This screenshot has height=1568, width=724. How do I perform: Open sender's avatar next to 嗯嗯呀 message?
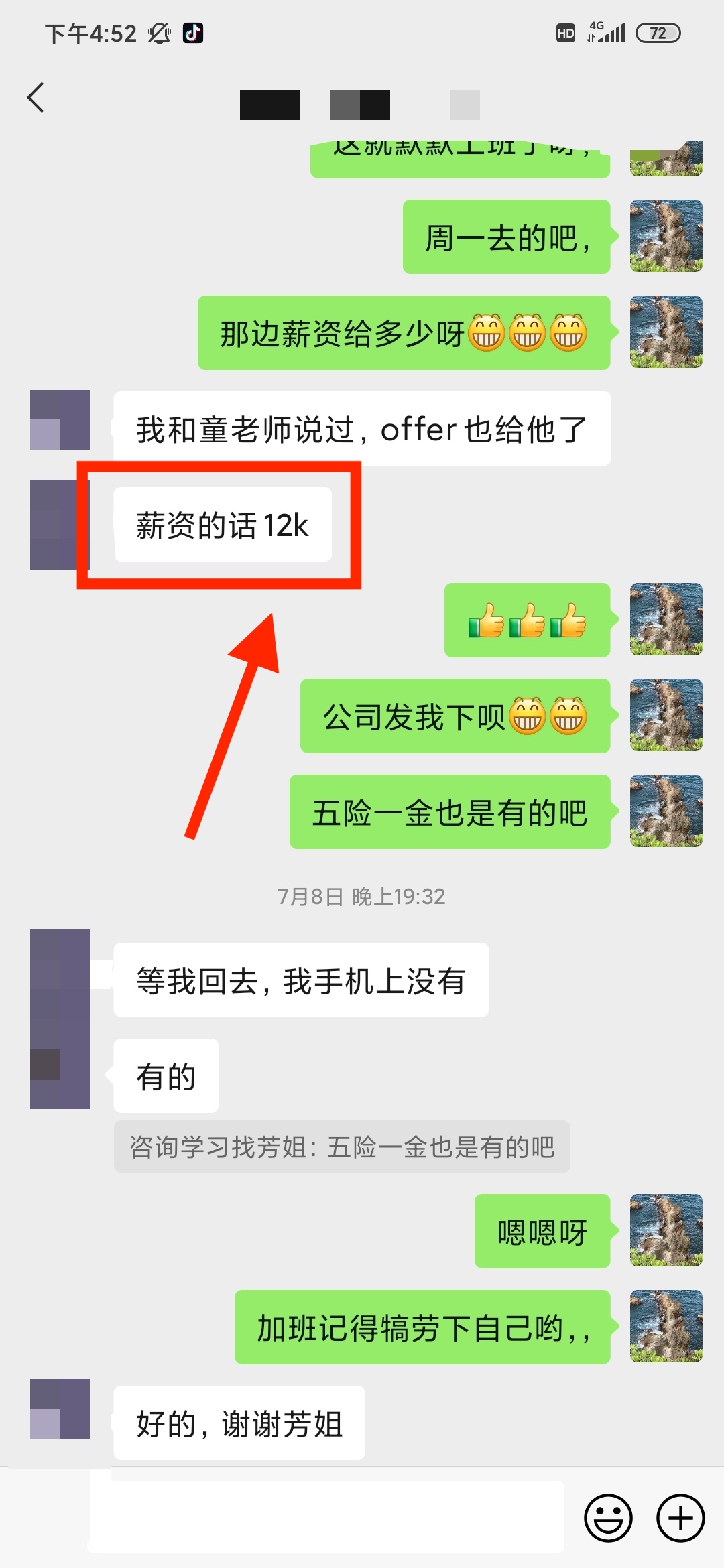point(666,1230)
